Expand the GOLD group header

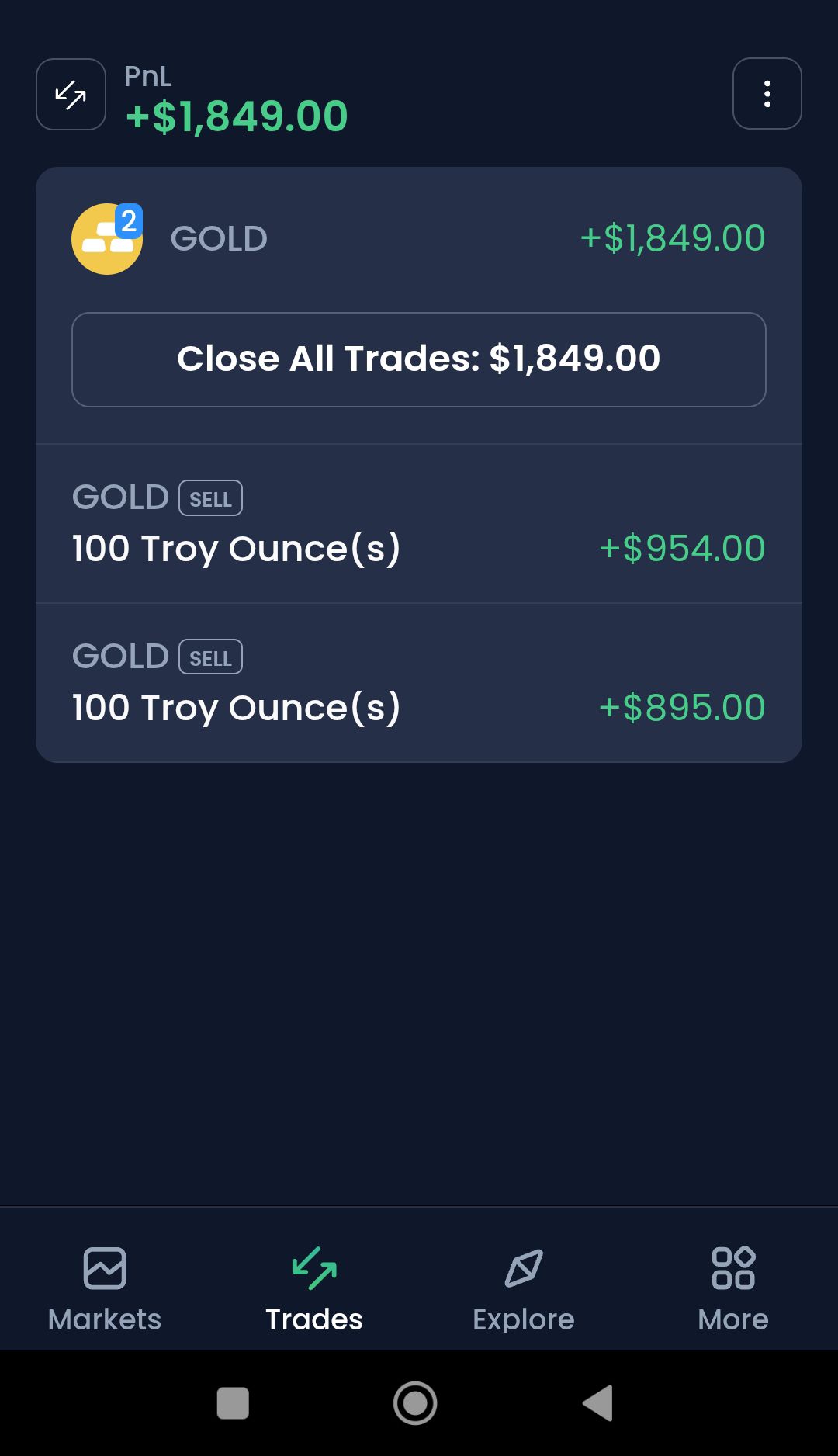click(419, 238)
